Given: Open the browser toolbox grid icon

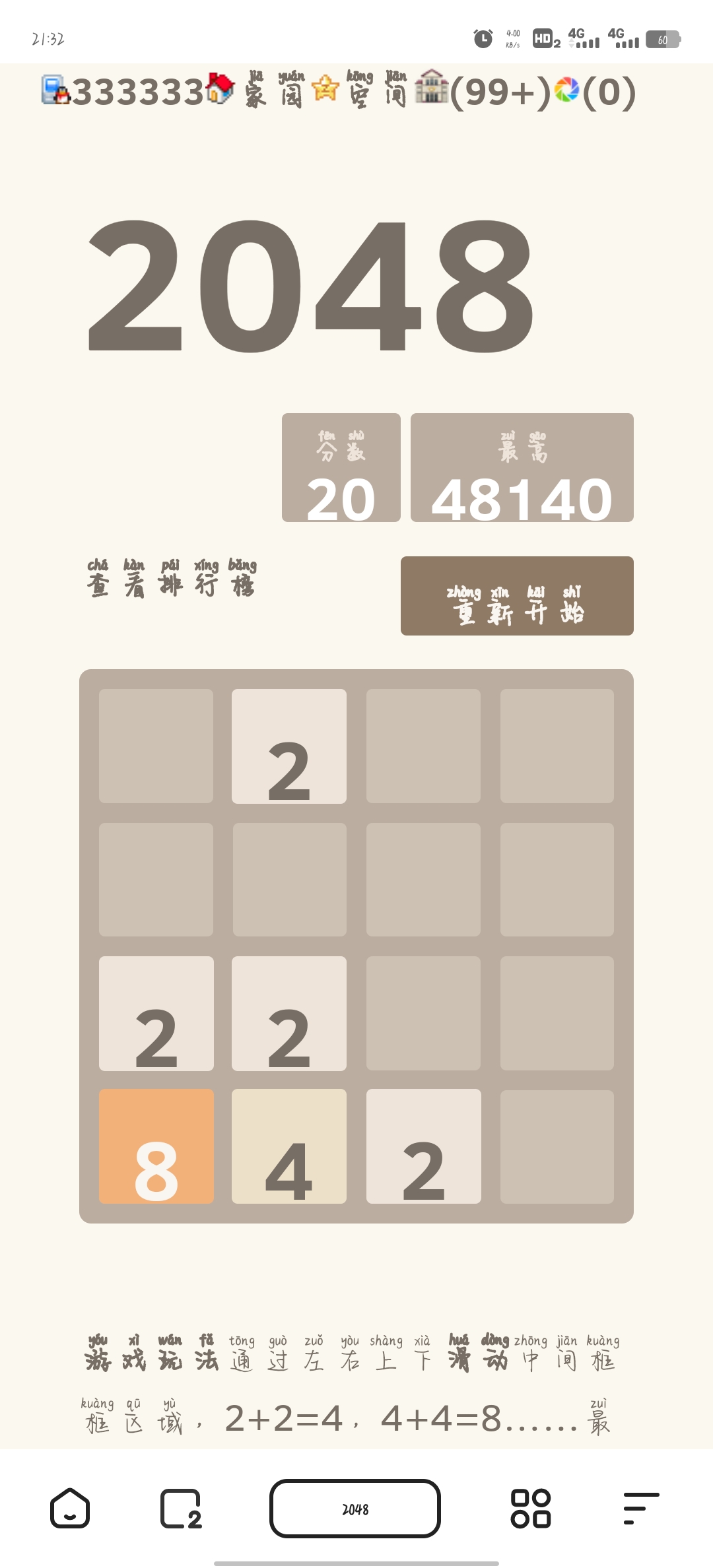Looking at the screenshot, I should 531,1509.
